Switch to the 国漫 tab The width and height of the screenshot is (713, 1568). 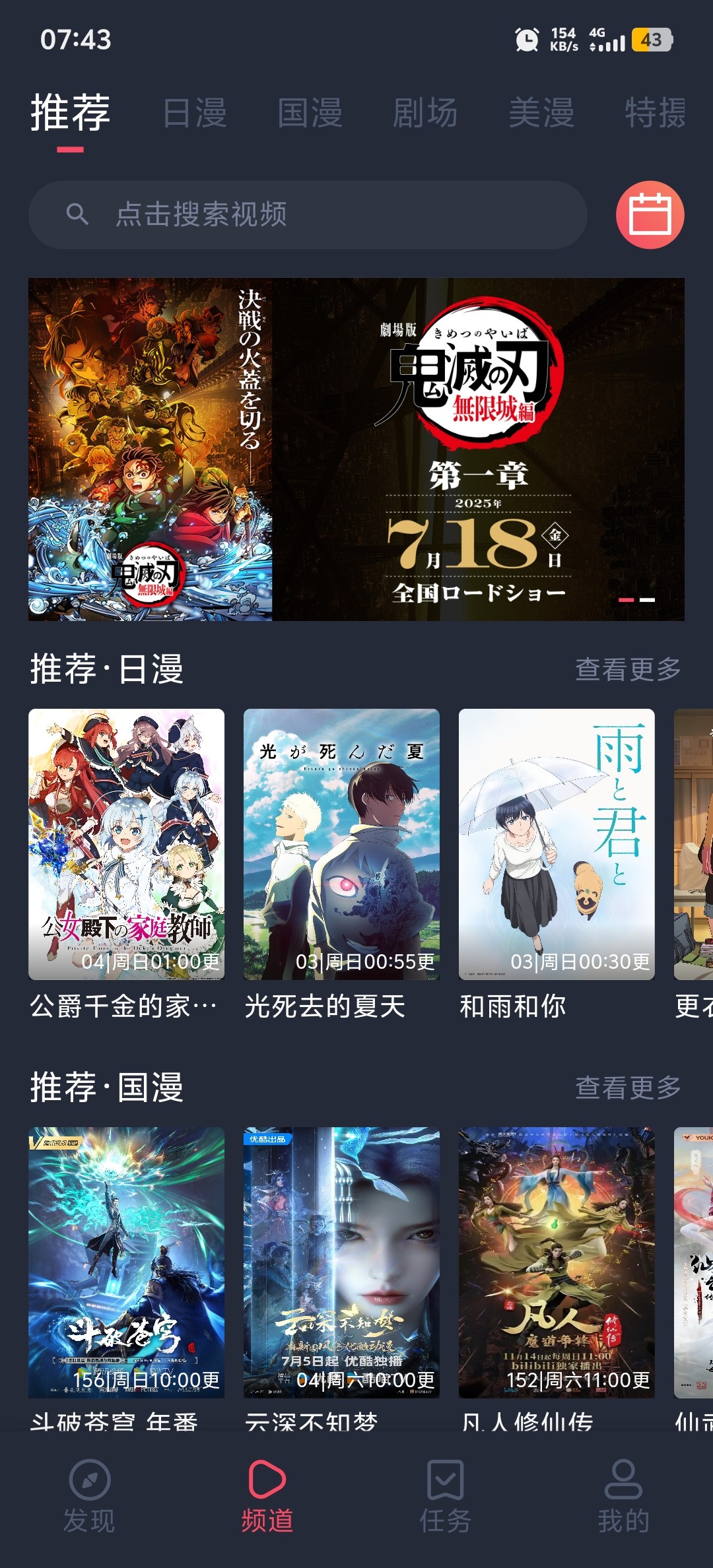(x=310, y=113)
